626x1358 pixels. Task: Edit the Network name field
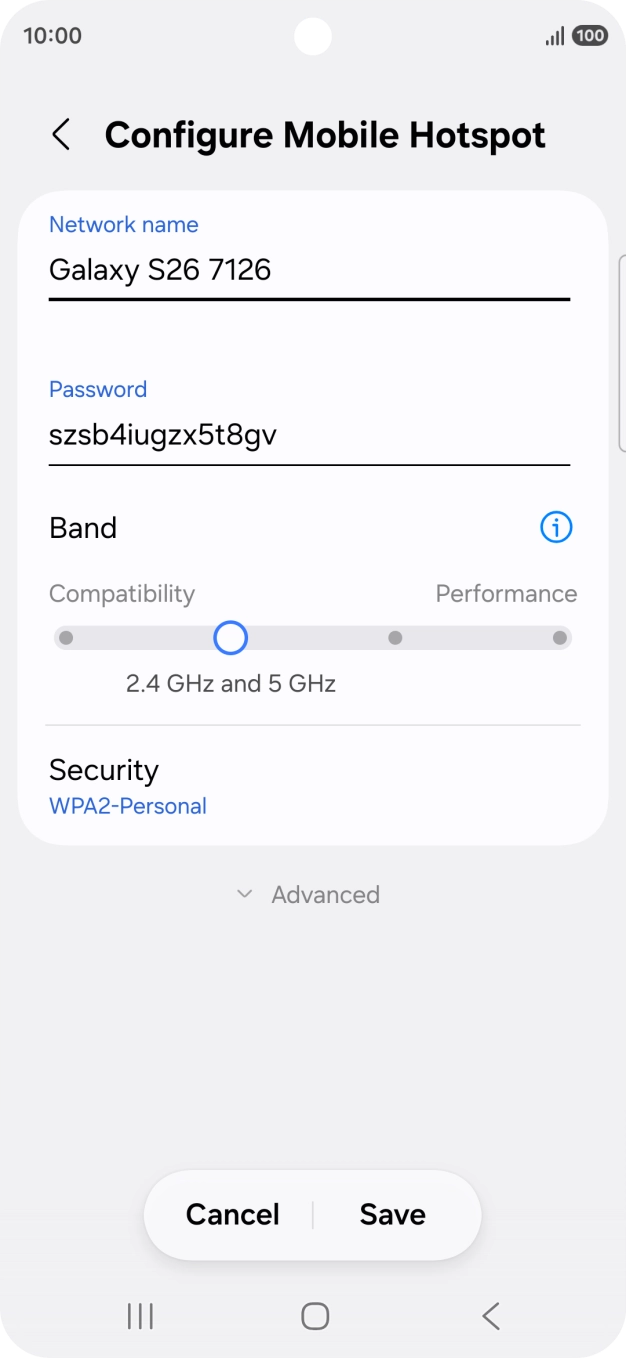coord(309,270)
